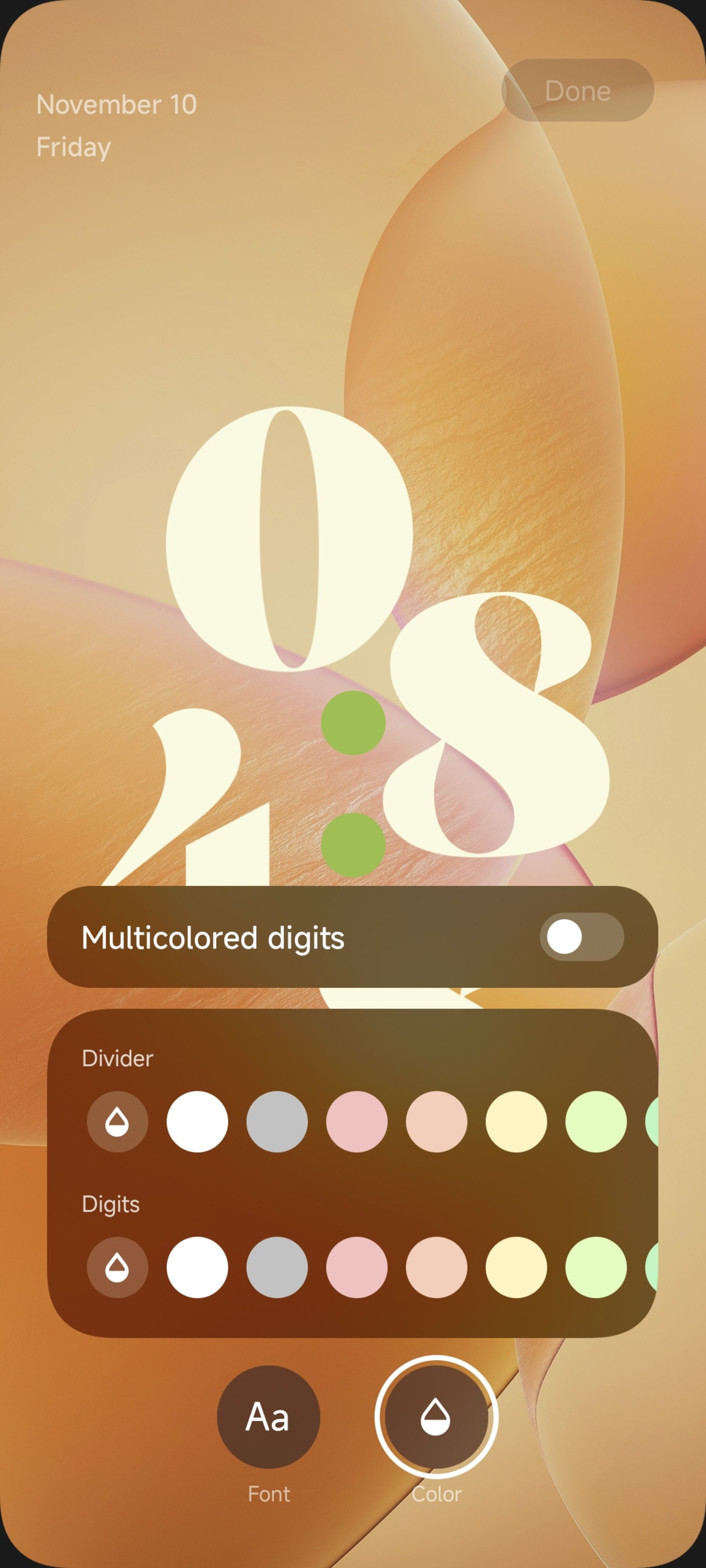706x1568 pixels.
Task: Set Divider color to pale yellow
Action: pyautogui.click(x=517, y=1122)
